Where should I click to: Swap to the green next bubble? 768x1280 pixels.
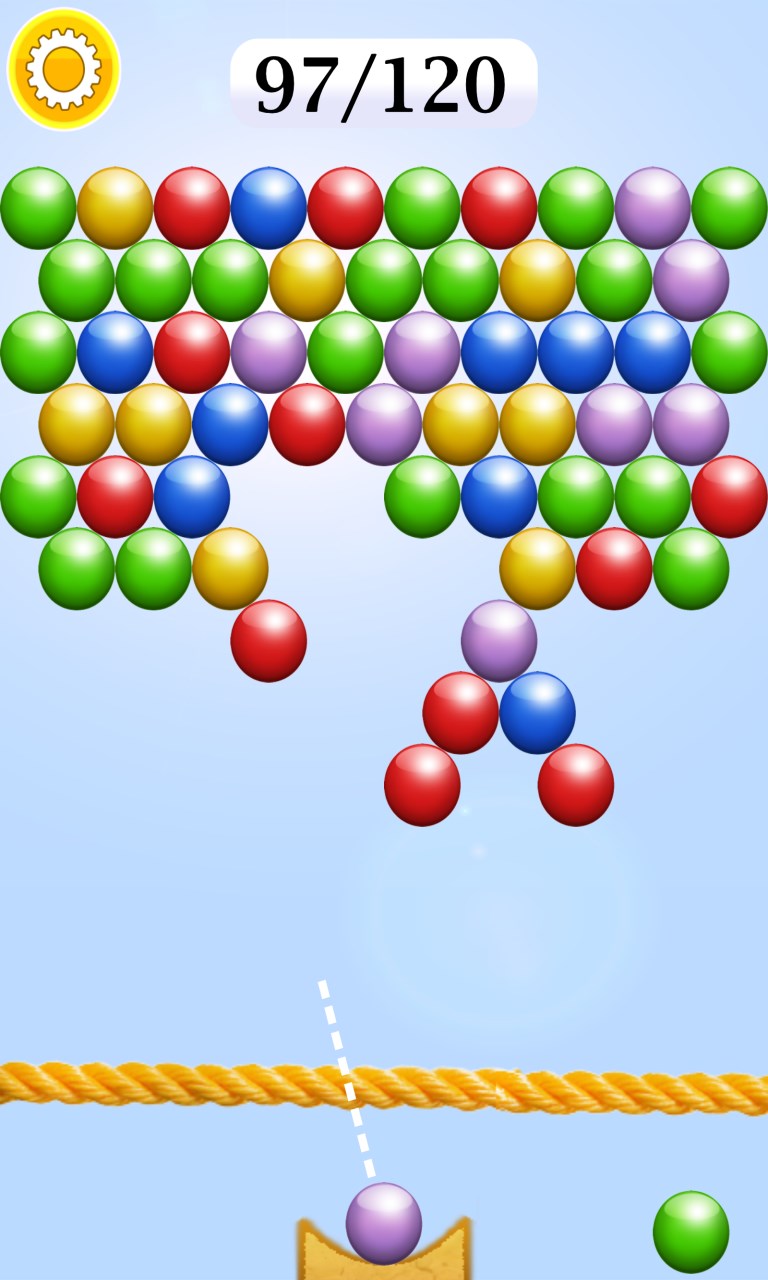(x=691, y=1231)
